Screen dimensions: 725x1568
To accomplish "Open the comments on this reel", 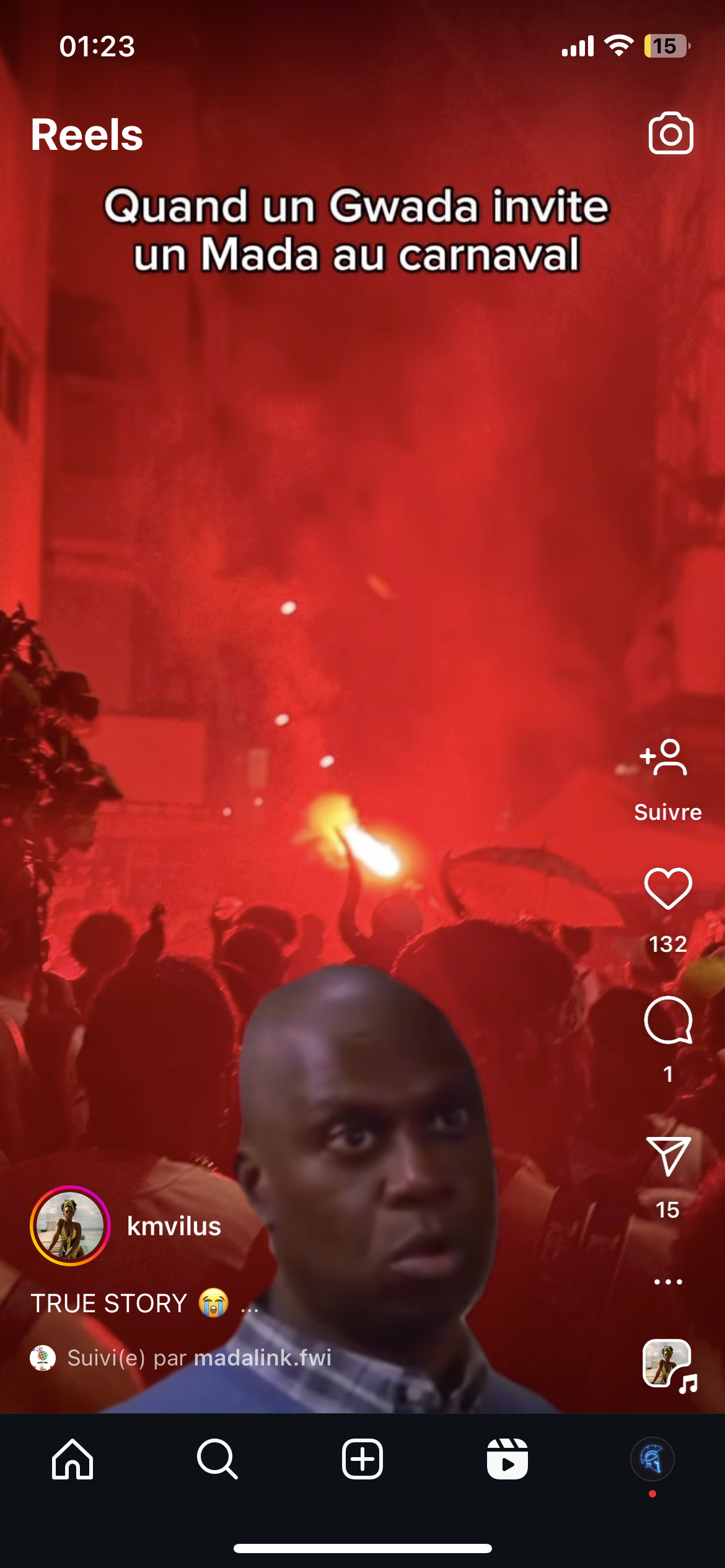I will [667, 1021].
